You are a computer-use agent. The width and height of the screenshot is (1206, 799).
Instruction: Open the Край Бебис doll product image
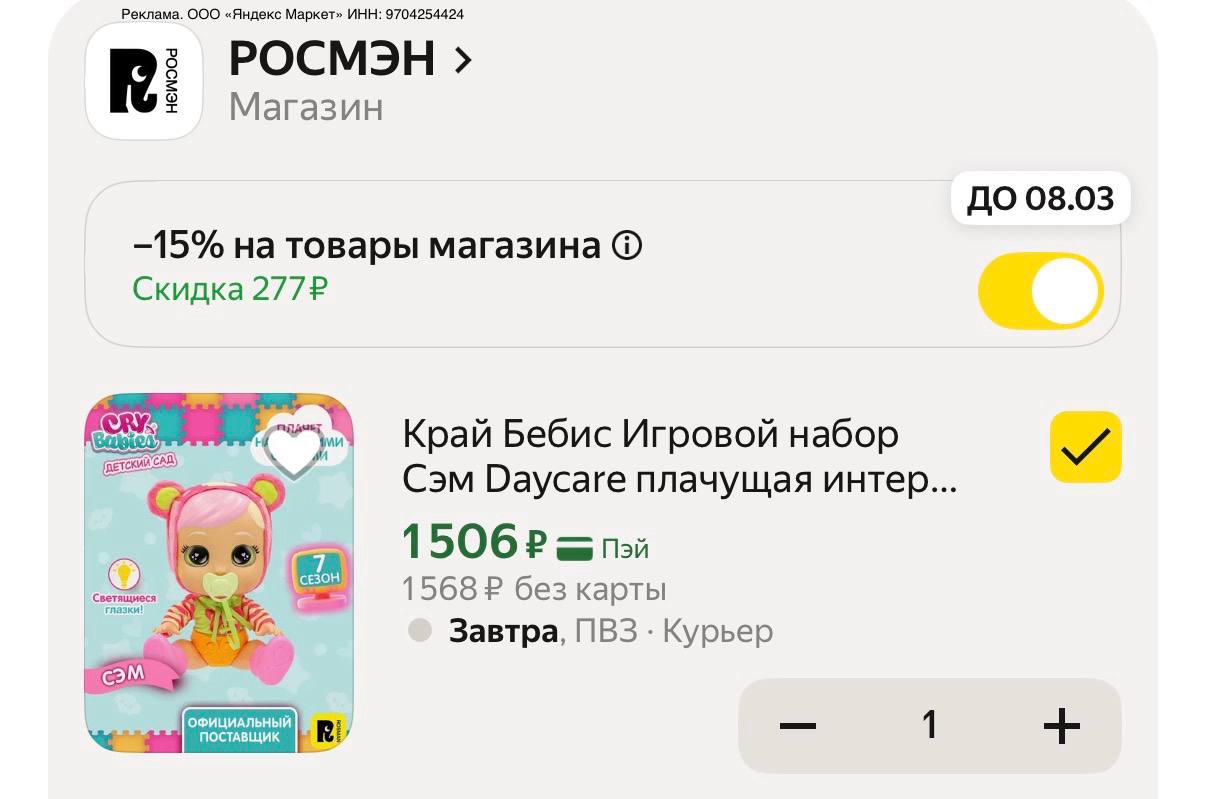[x=218, y=600]
